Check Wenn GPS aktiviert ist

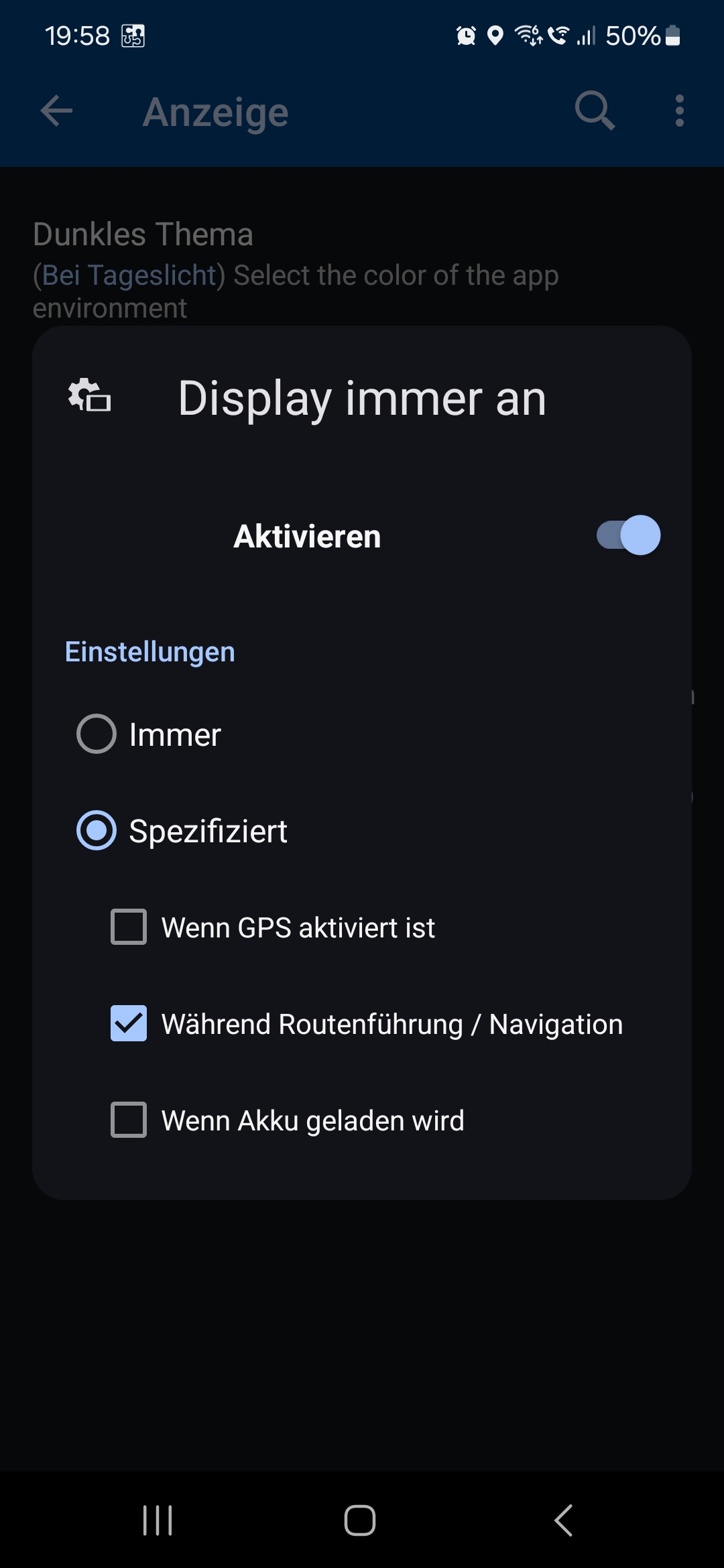point(129,927)
